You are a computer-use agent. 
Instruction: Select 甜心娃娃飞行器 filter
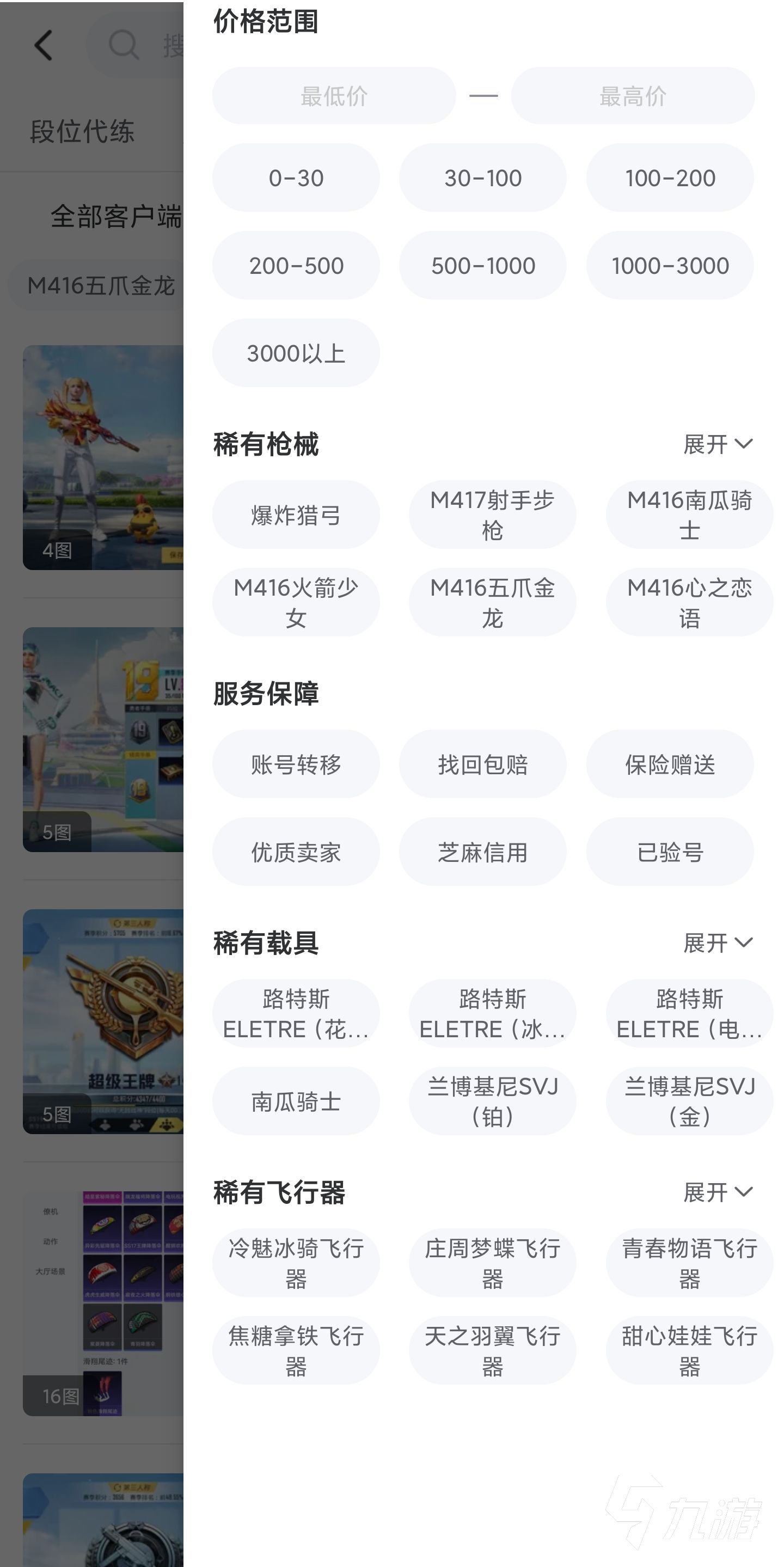pyautogui.click(x=689, y=1350)
